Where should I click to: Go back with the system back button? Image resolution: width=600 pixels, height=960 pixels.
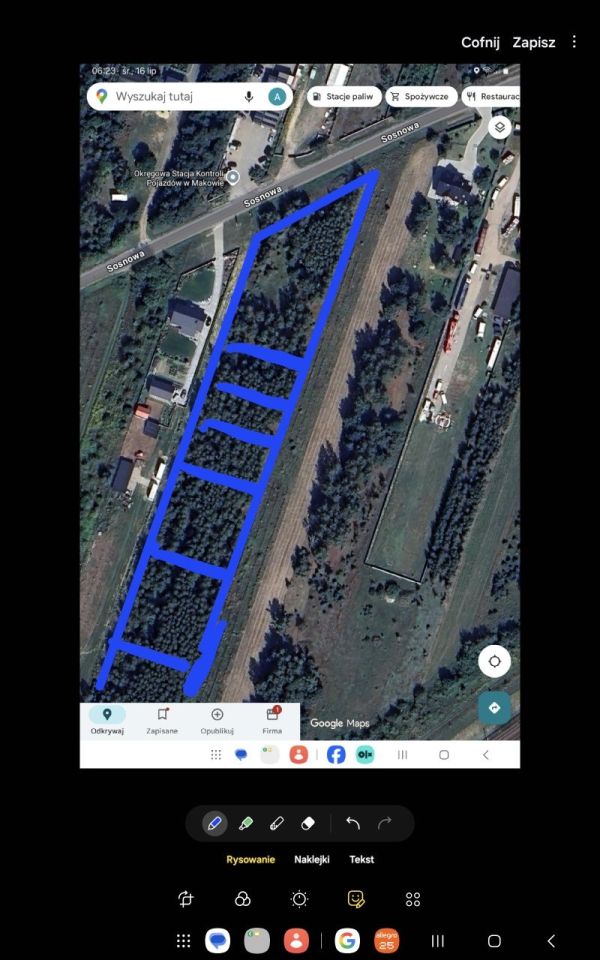point(551,941)
